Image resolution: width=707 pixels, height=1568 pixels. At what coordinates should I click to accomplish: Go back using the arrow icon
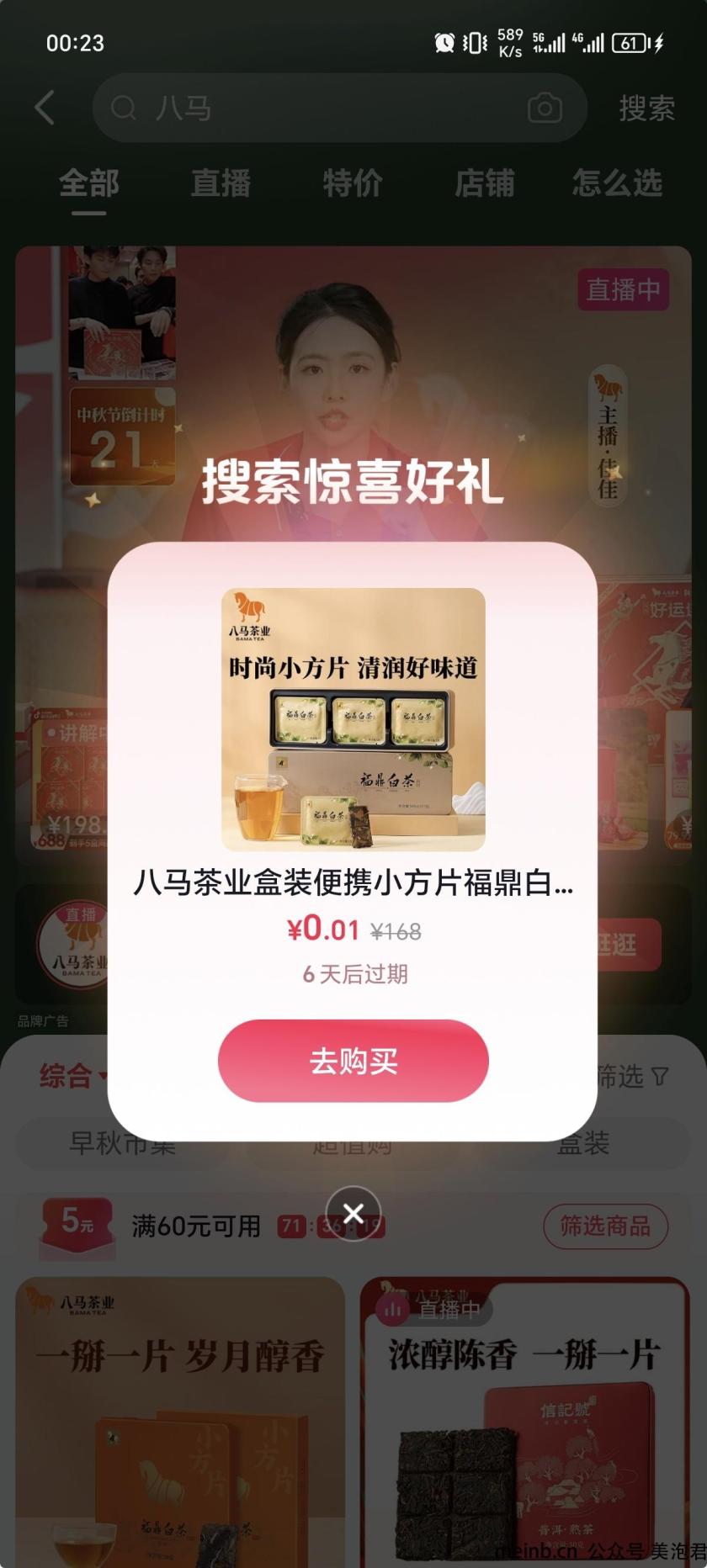45,108
